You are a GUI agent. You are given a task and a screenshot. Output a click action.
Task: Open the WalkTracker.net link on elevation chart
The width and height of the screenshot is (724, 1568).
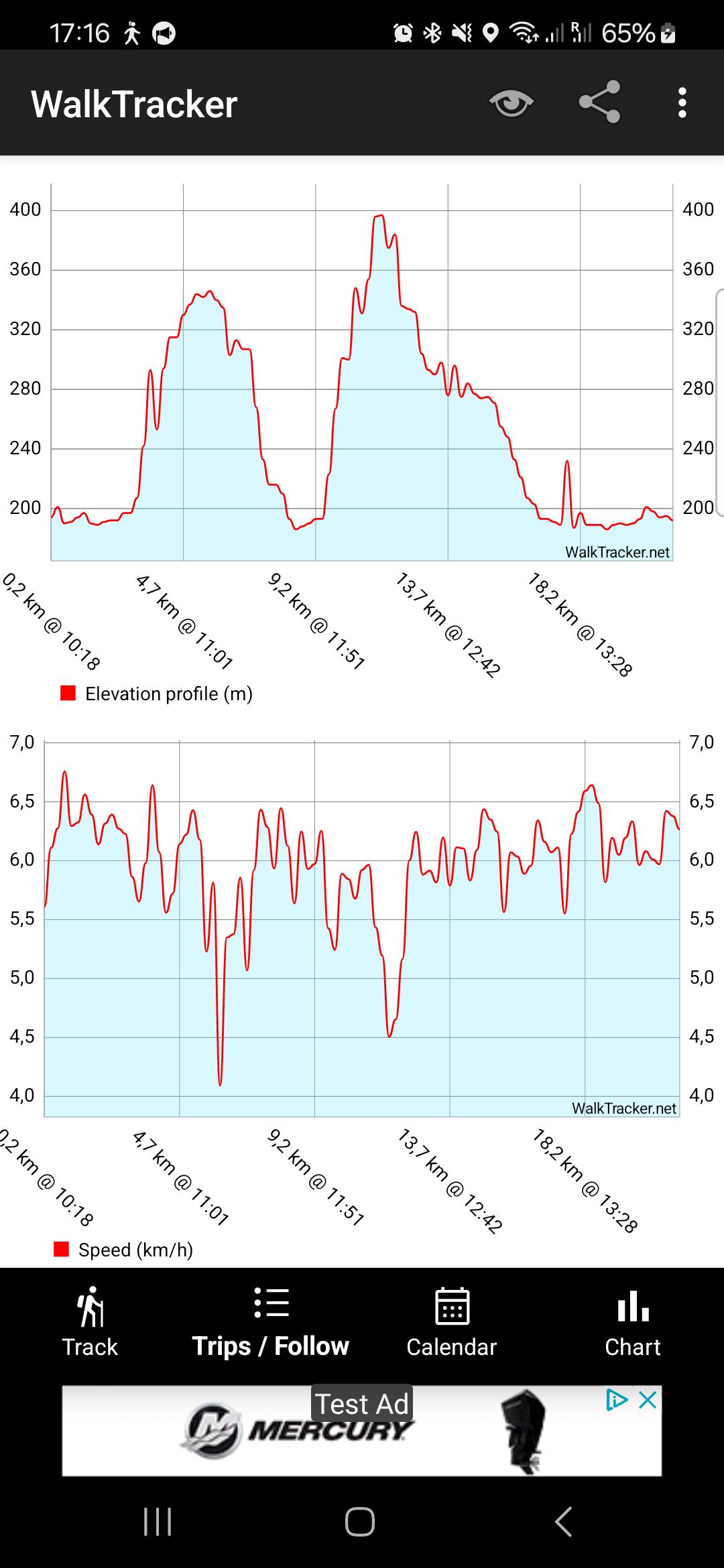[617, 553]
